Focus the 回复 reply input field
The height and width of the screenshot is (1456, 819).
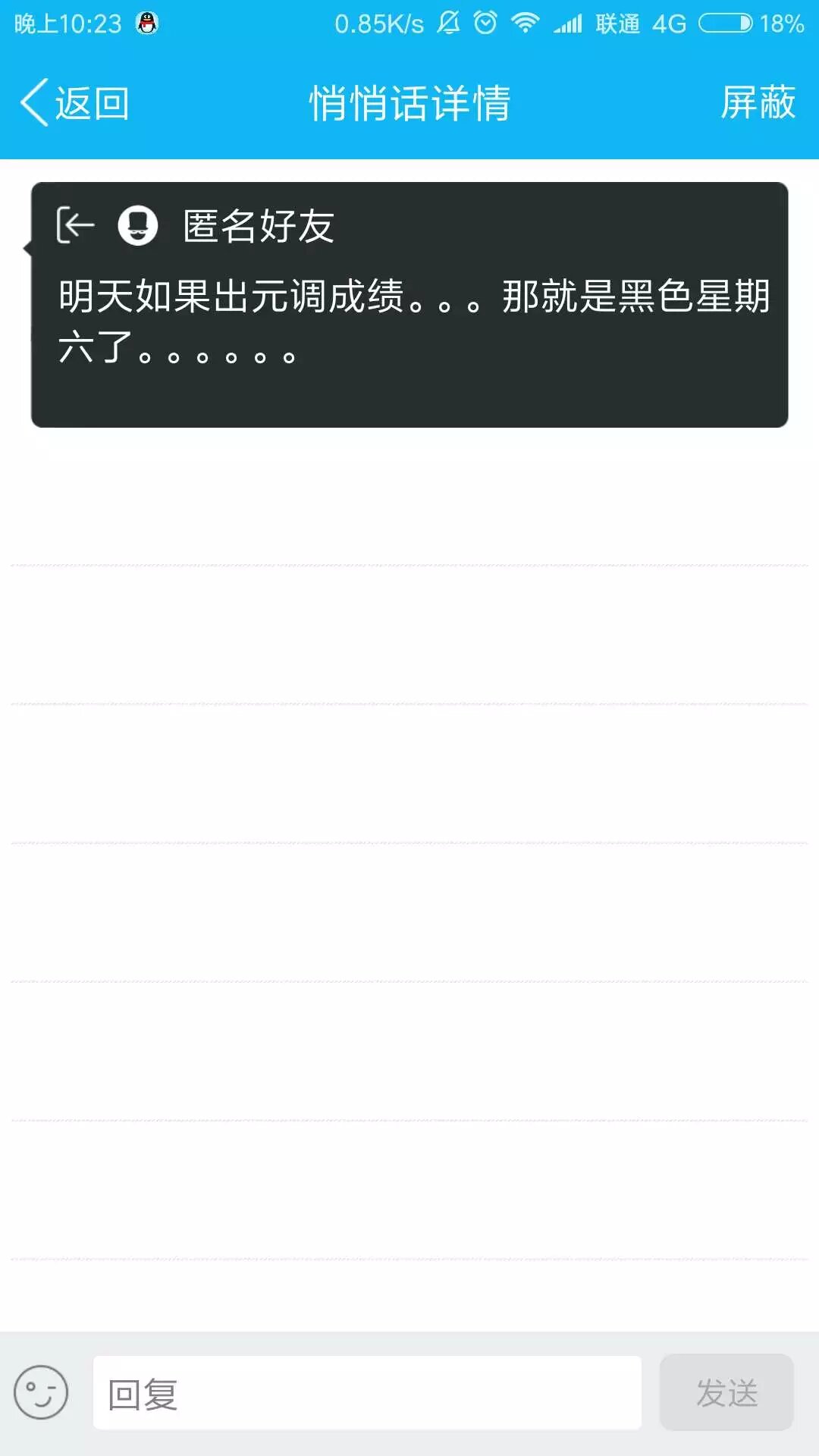367,1393
